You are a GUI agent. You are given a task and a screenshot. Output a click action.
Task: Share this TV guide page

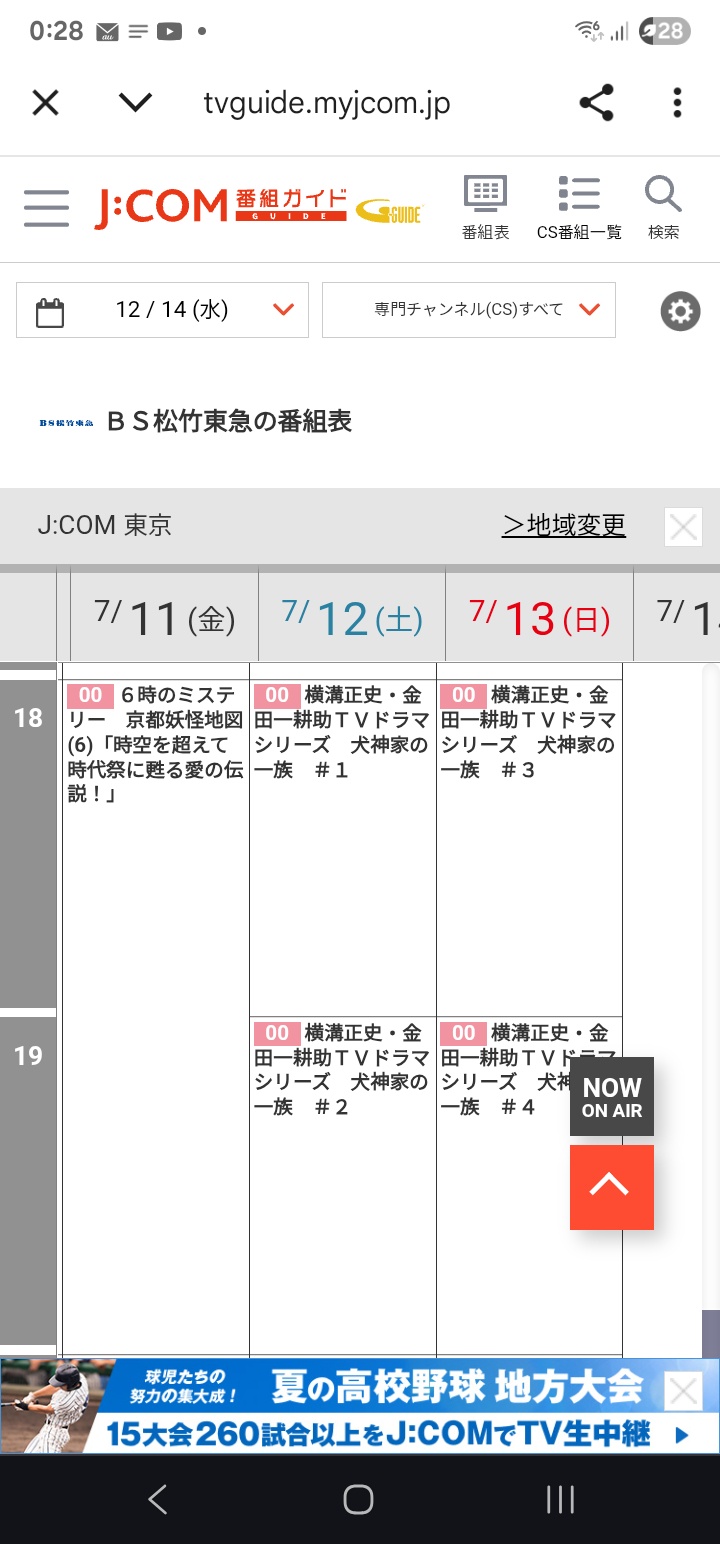tap(596, 102)
